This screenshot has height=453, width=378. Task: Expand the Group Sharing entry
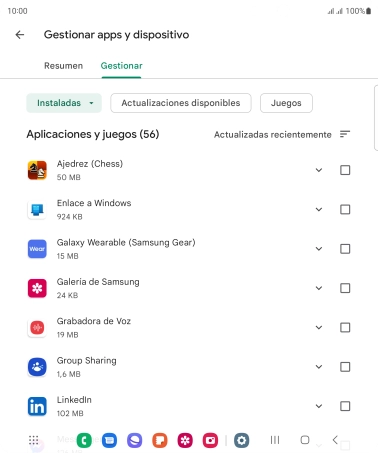tap(319, 367)
